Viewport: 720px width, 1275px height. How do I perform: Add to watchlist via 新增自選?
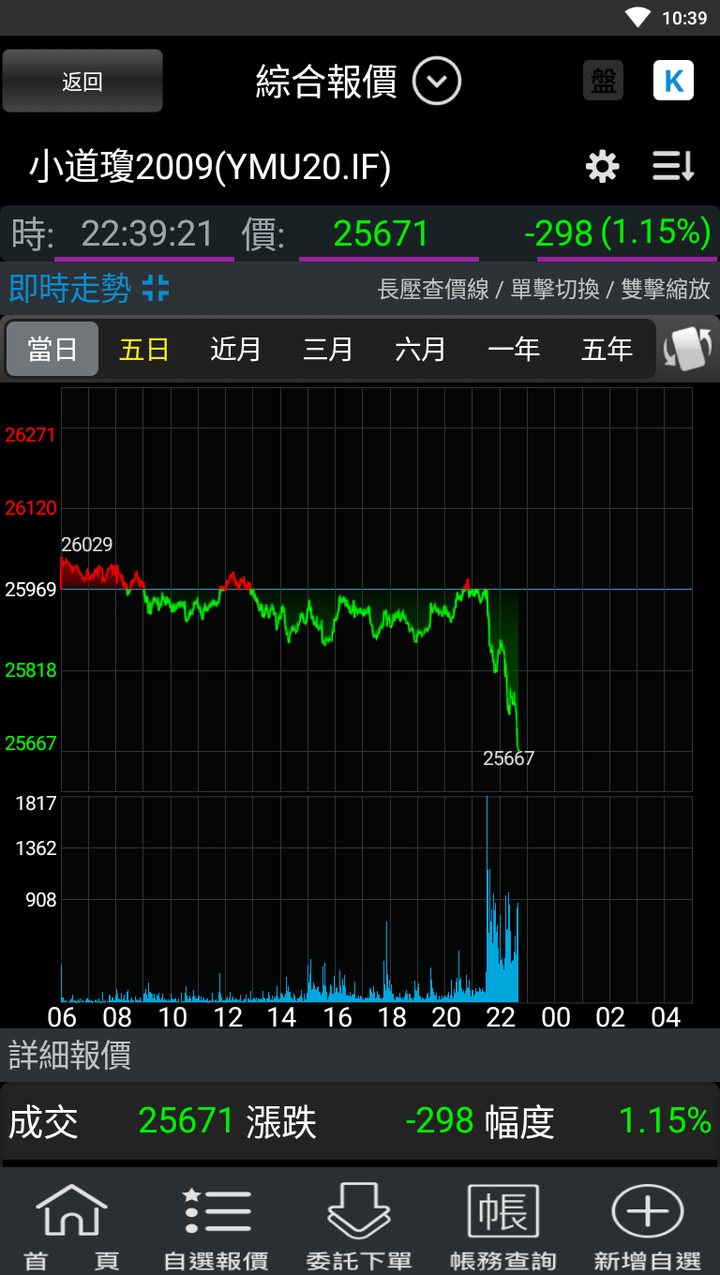pyautogui.click(x=647, y=1225)
